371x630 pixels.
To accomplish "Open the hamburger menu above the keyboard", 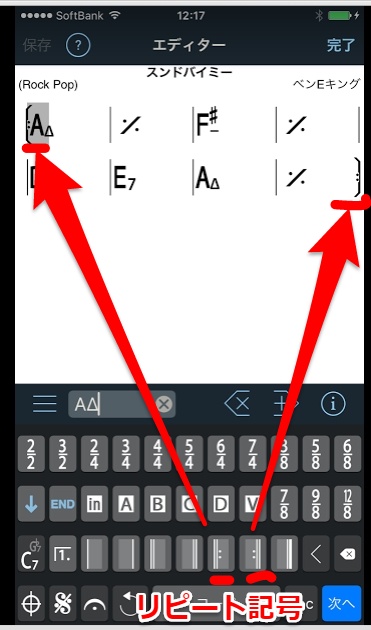I will coord(44,403).
